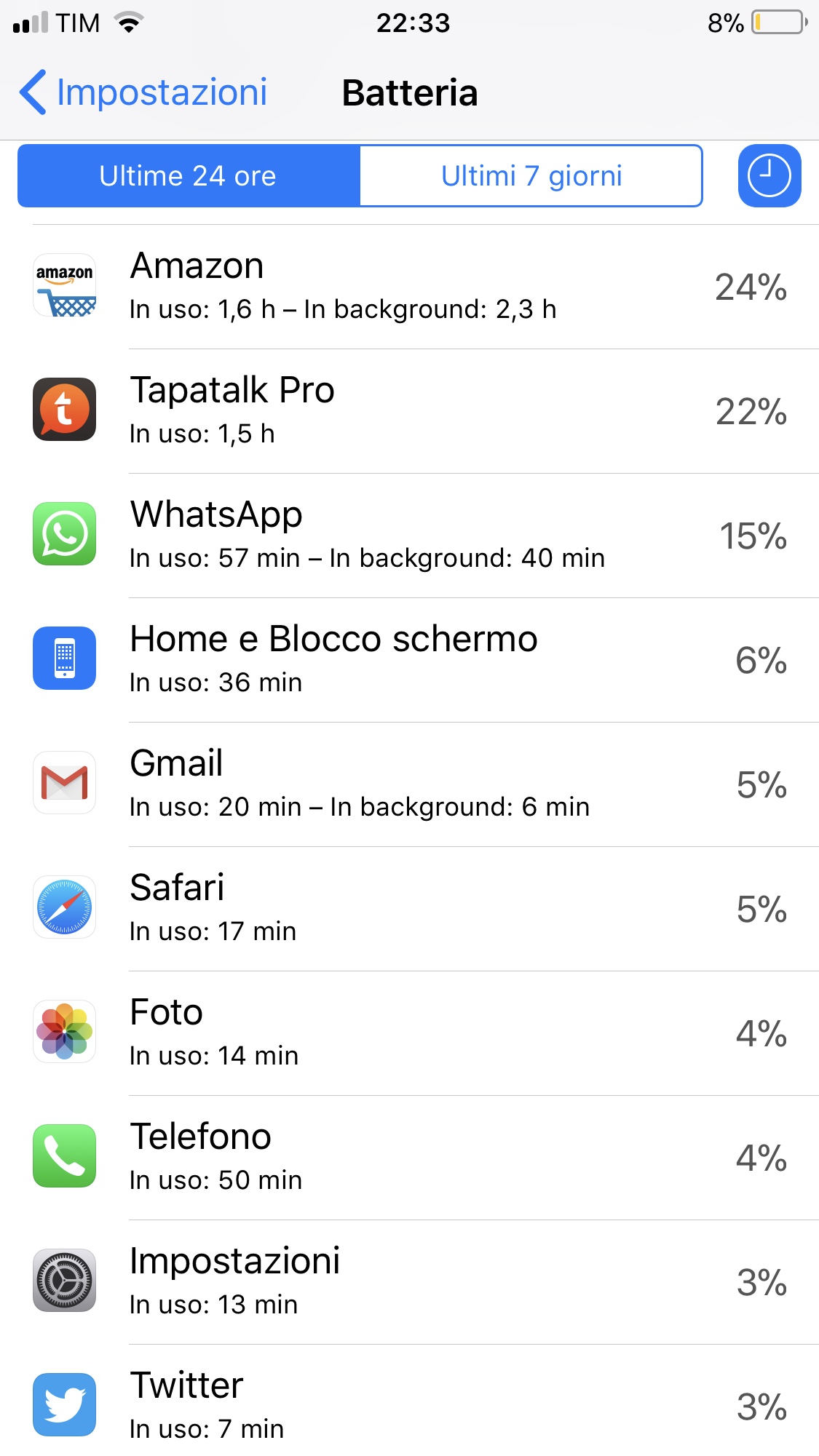The height and width of the screenshot is (1456, 819).
Task: Tap the Impostazioni row showing 3%
Action: [x=409, y=1283]
